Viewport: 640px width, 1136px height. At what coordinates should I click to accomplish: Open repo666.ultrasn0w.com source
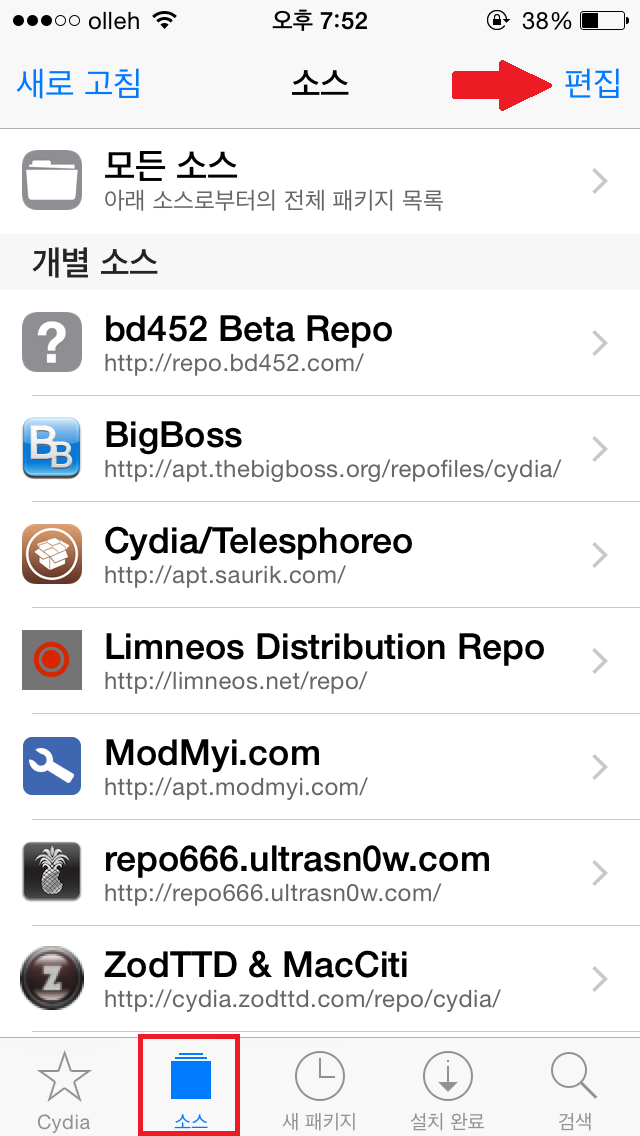coord(320,872)
